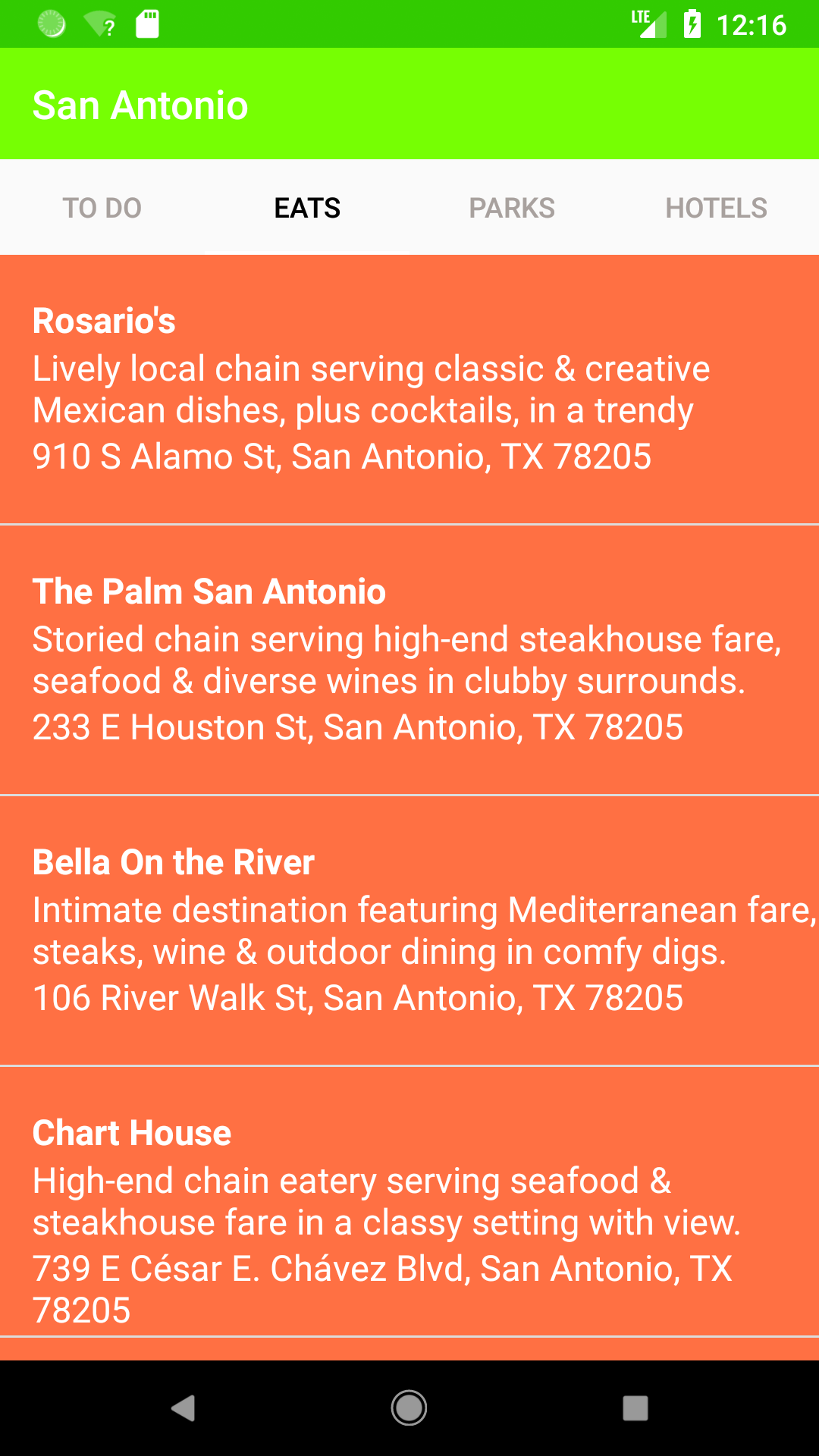Switch to the TO DO tab
Viewport: 819px width, 1456px height.
pyautogui.click(x=102, y=208)
